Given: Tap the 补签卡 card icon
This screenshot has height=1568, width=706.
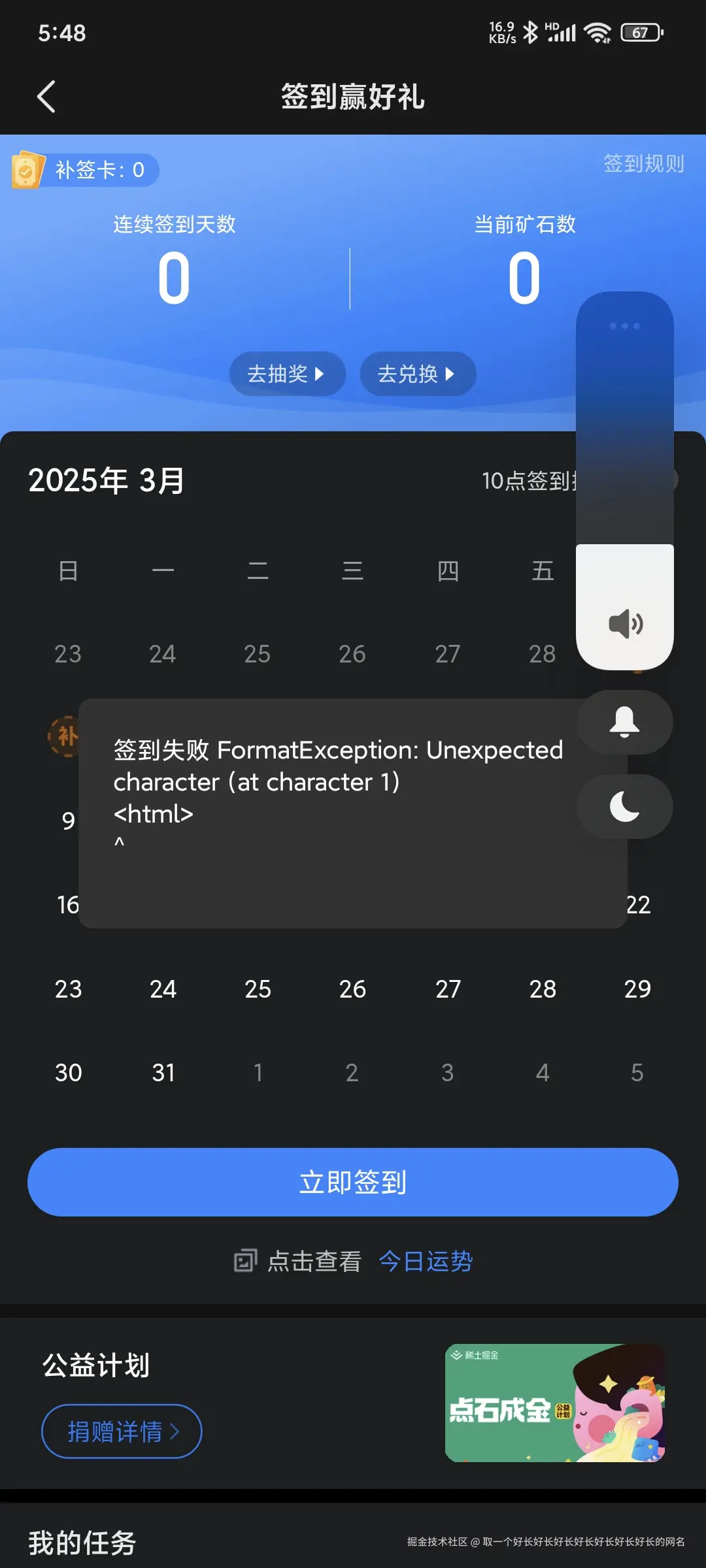Looking at the screenshot, I should 27,170.
